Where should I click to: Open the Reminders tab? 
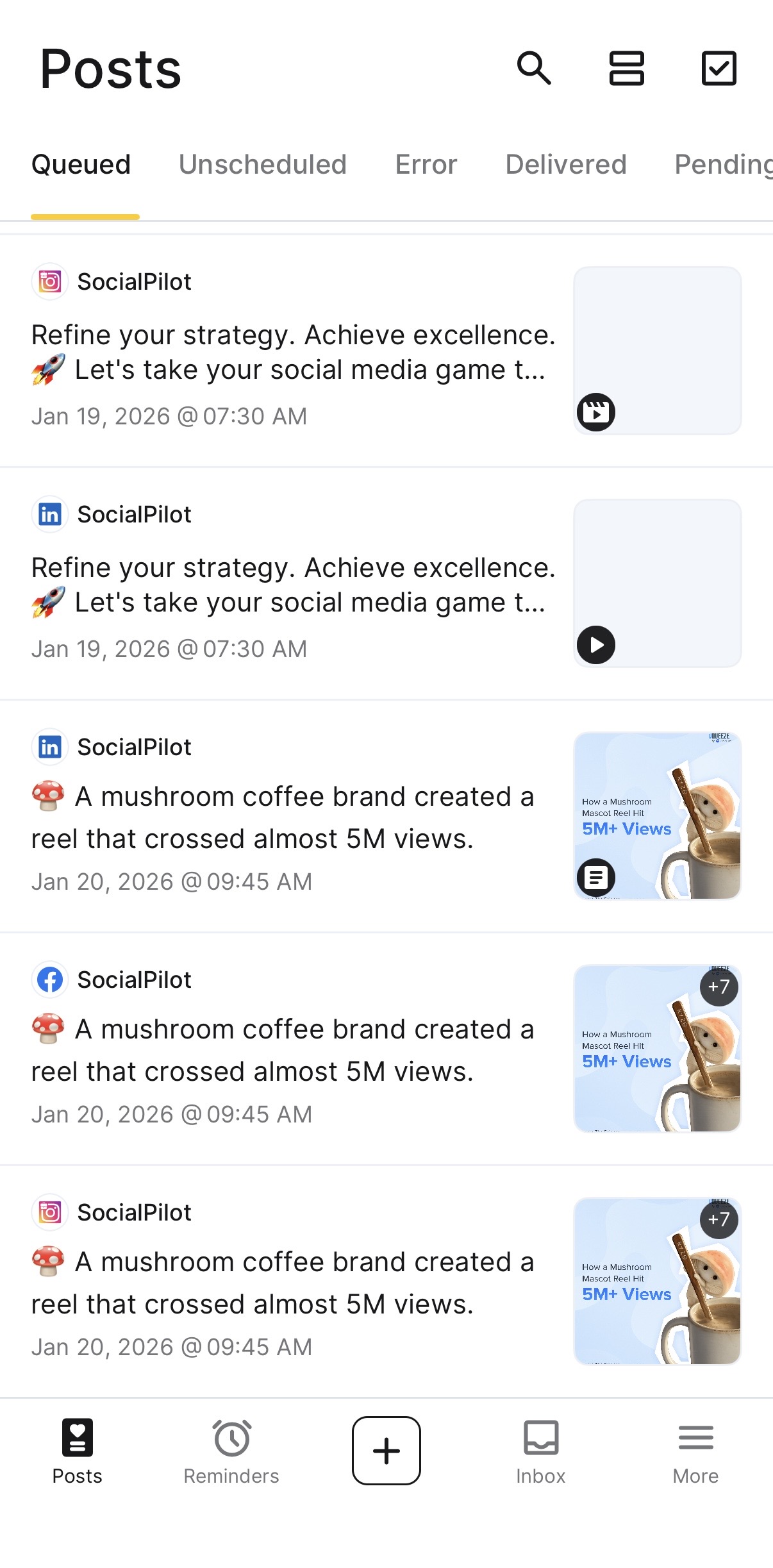[x=231, y=1451]
